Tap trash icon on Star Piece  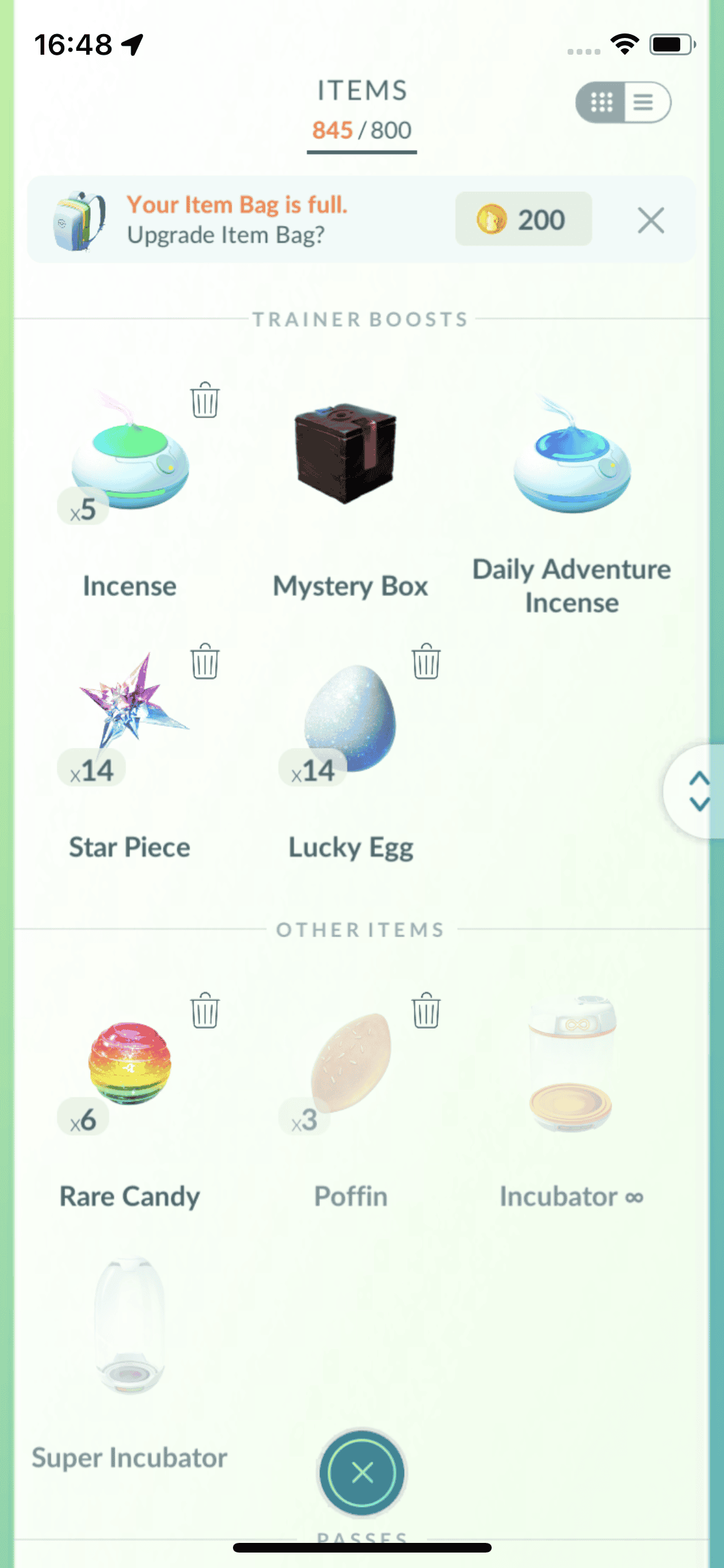(205, 661)
